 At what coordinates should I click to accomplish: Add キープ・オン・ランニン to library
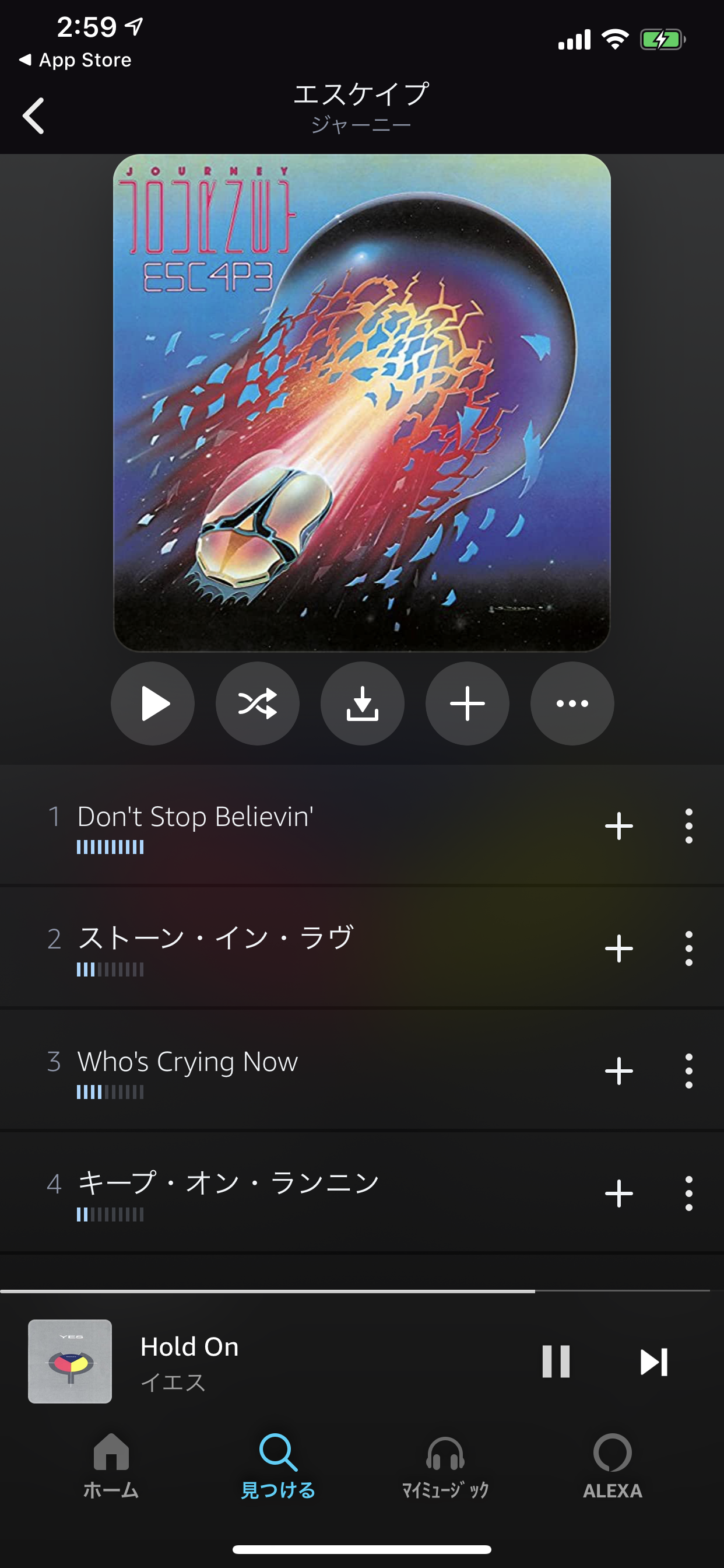click(x=618, y=1193)
